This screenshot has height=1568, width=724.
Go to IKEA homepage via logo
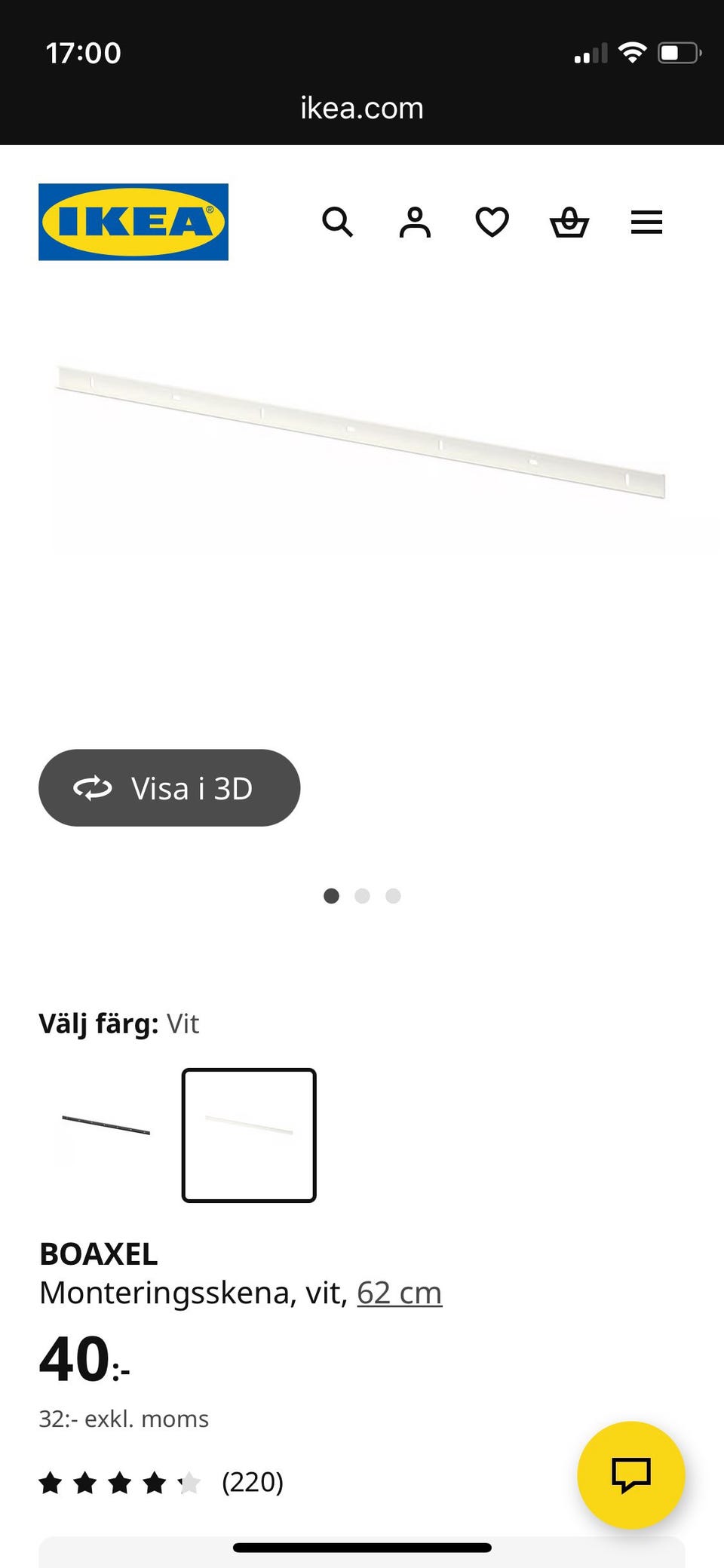pyautogui.click(x=133, y=222)
